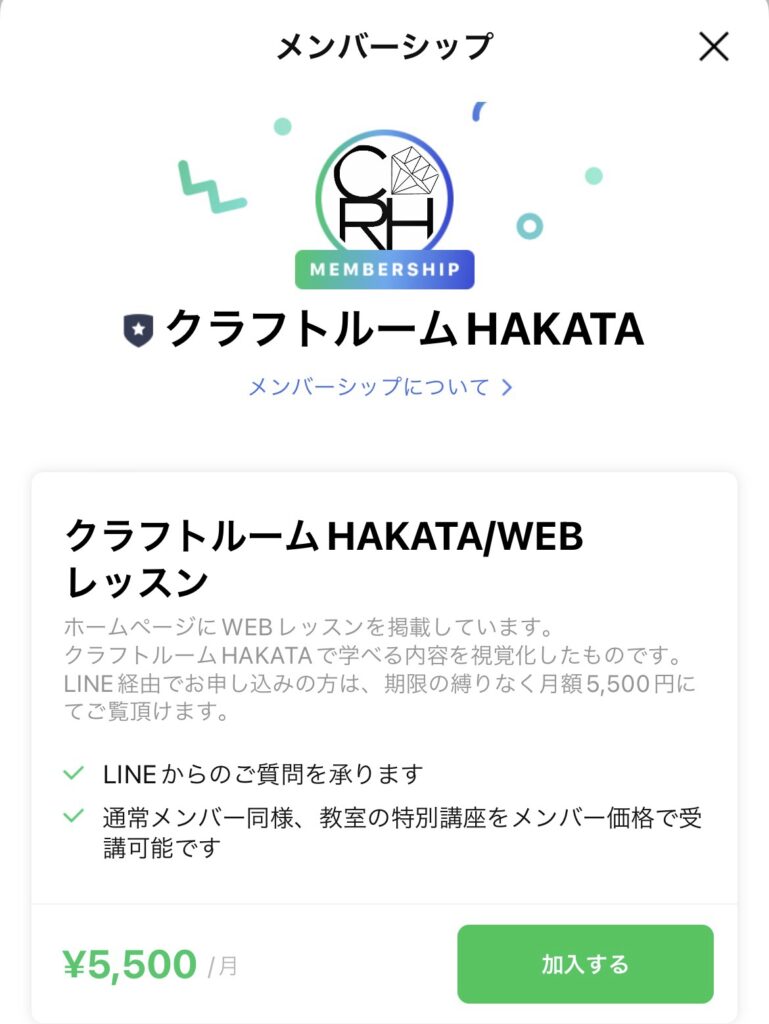Close the メンバーシップ dialog
Screen dimensions: 769x1024
tap(713, 46)
